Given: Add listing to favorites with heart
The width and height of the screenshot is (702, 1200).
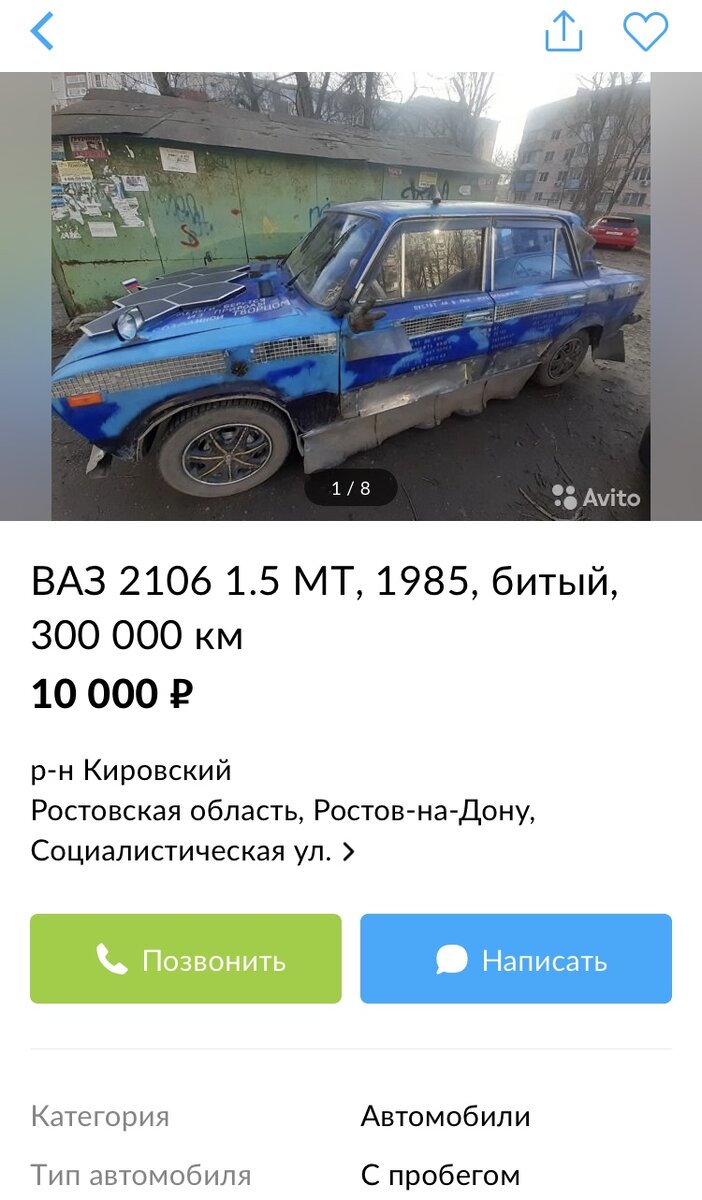Looking at the screenshot, I should 645,32.
